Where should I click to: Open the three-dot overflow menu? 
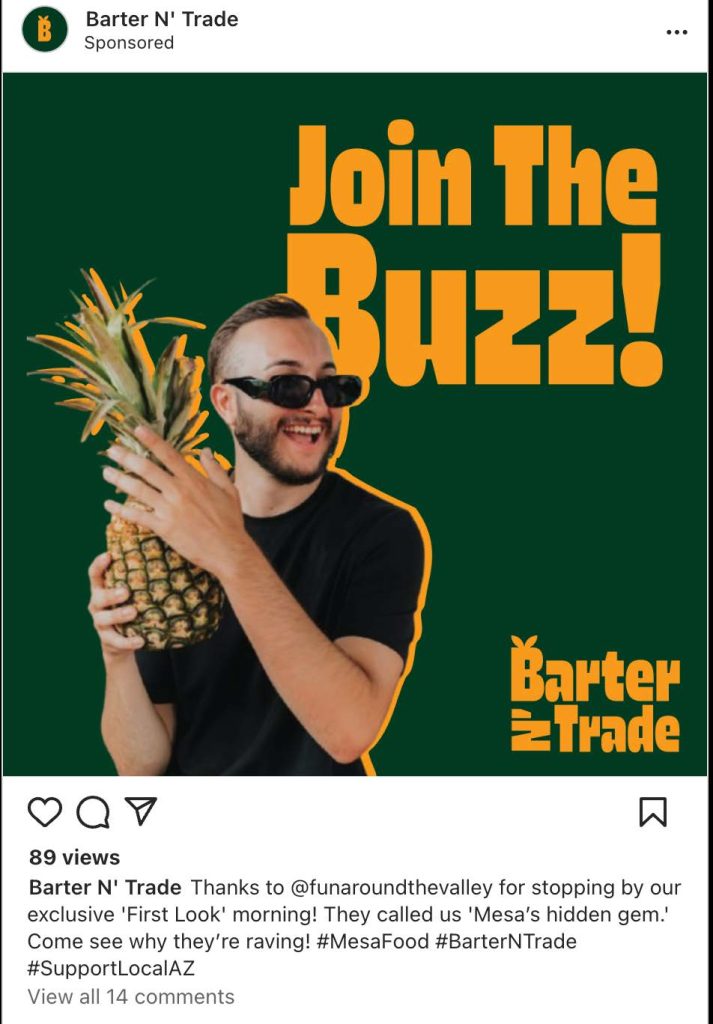[x=677, y=32]
